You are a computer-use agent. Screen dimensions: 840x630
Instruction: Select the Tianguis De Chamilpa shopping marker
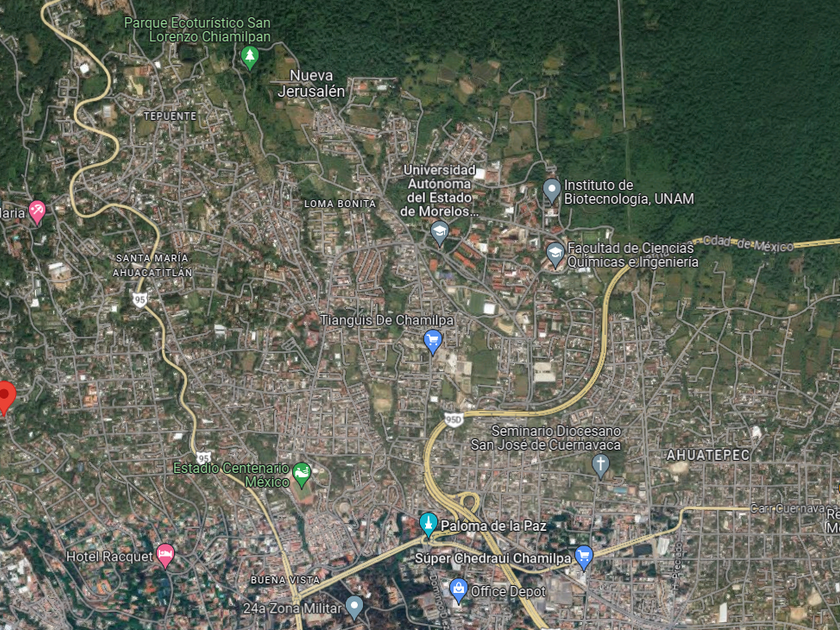click(x=432, y=341)
